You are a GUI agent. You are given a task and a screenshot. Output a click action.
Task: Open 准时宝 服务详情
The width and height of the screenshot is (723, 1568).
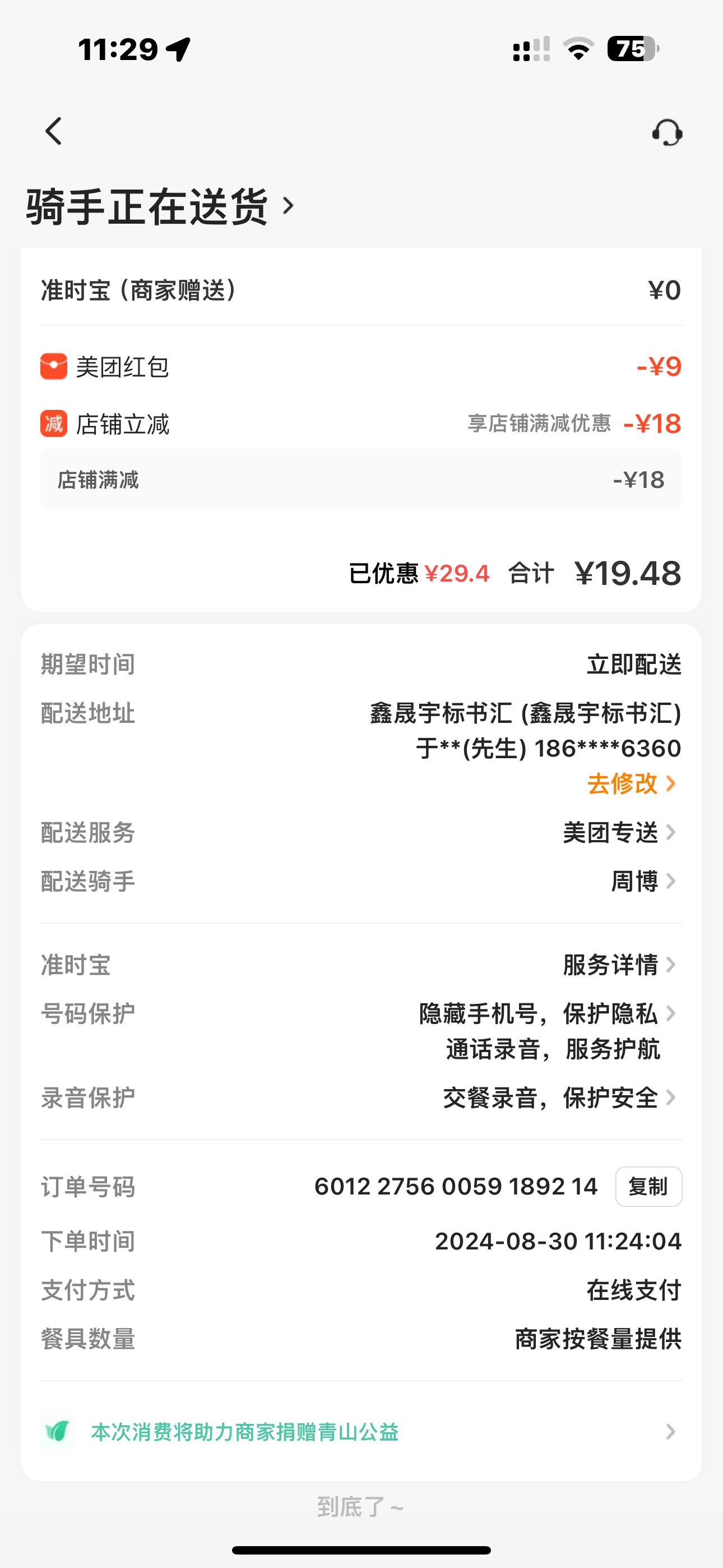point(618,965)
